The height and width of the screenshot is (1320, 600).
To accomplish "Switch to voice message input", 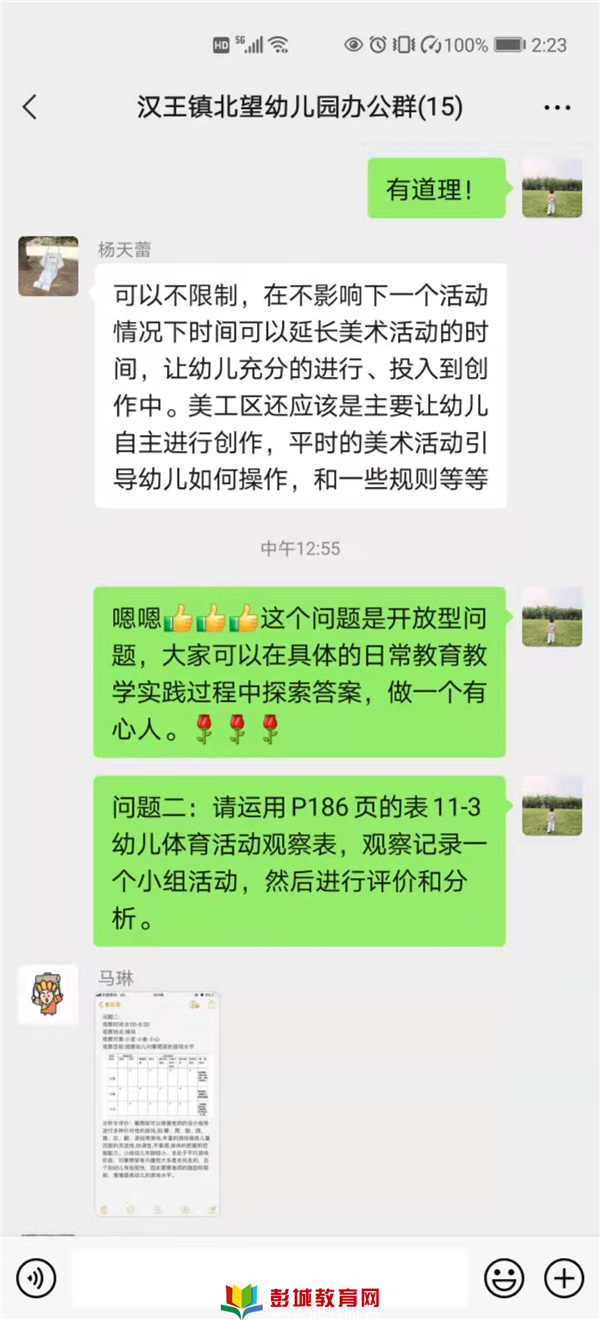I will tap(37, 1277).
